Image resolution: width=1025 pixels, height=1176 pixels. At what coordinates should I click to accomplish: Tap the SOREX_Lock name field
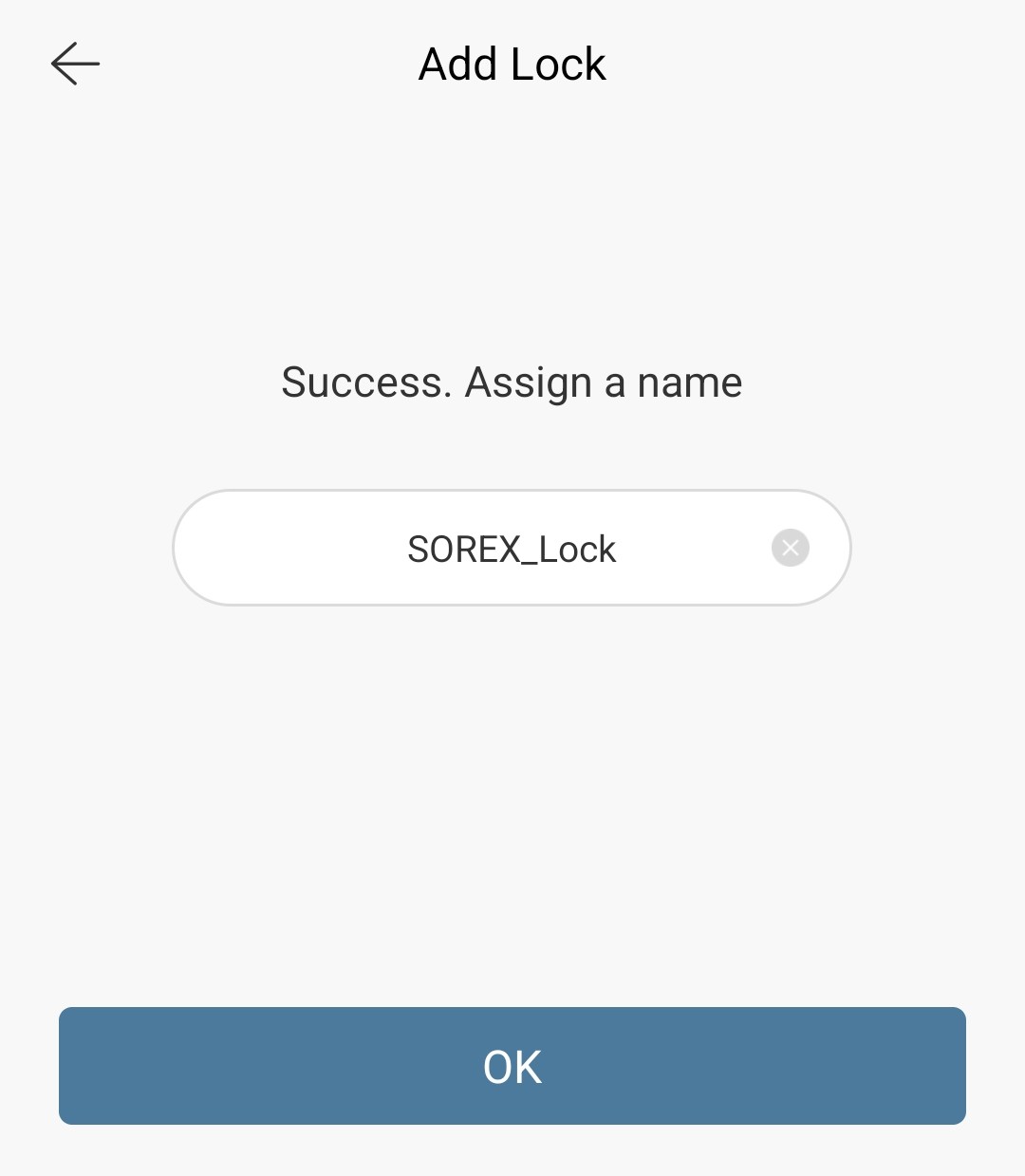[512, 548]
